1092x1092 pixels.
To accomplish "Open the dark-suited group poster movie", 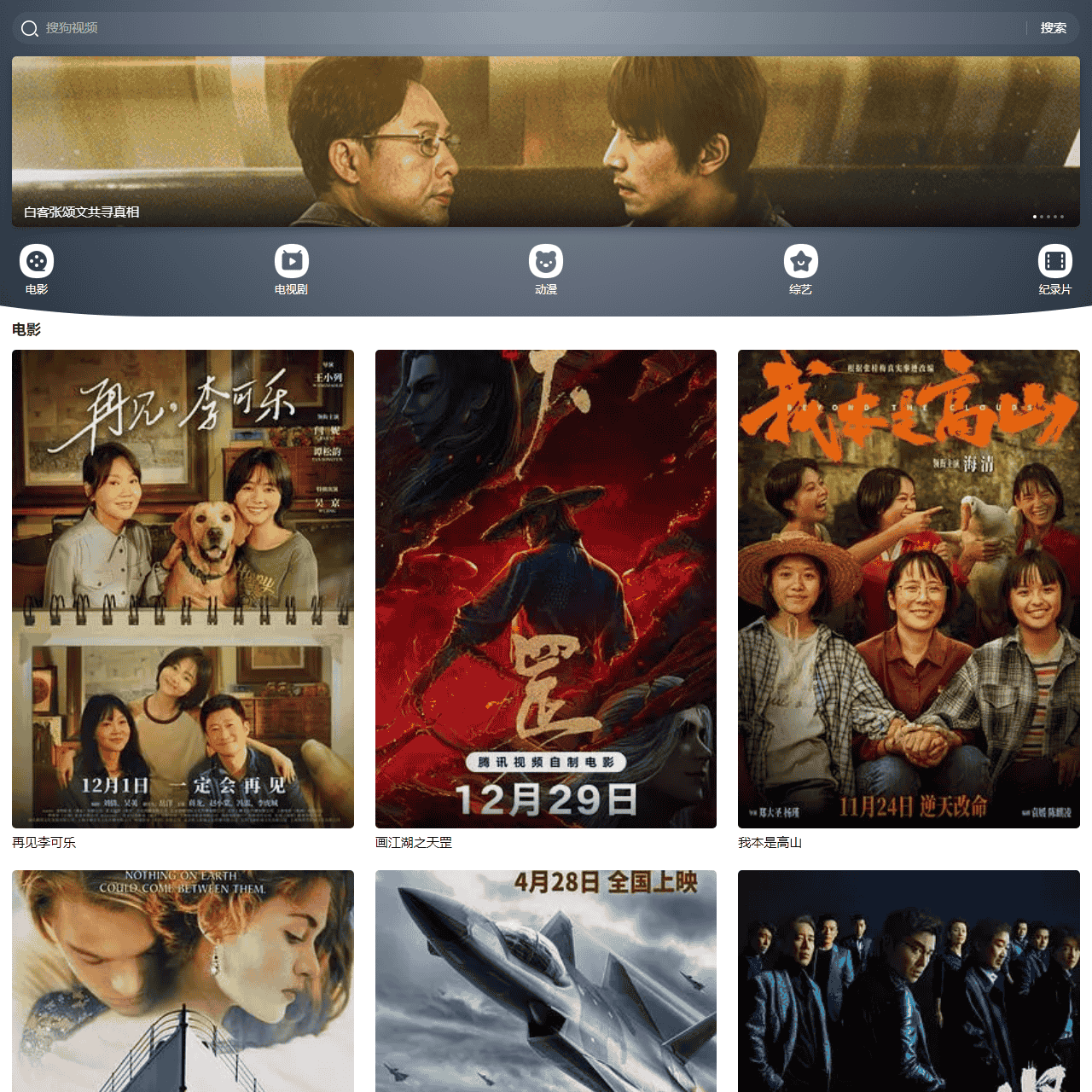I will point(909,981).
